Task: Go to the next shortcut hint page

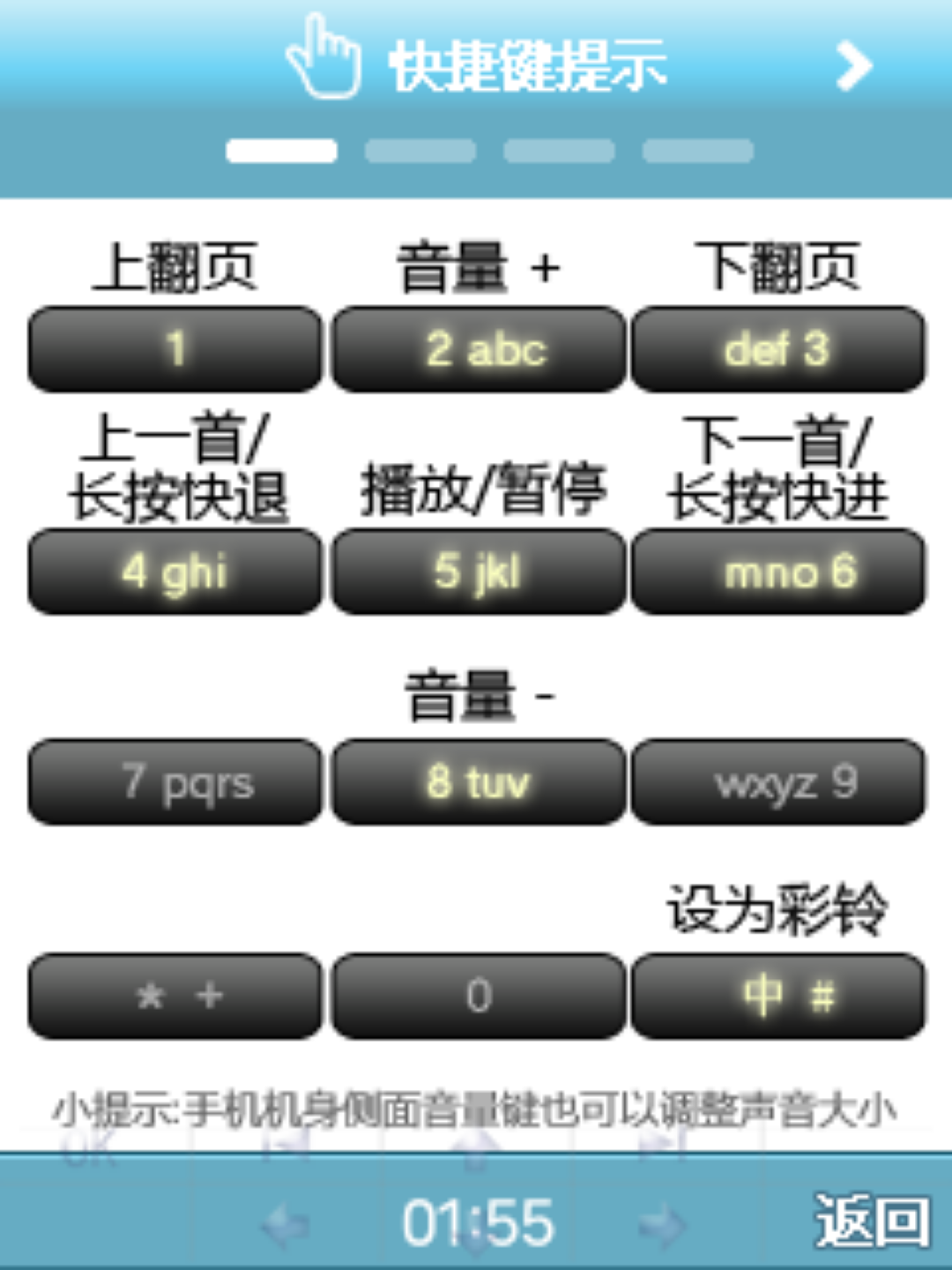Action: 853,66
